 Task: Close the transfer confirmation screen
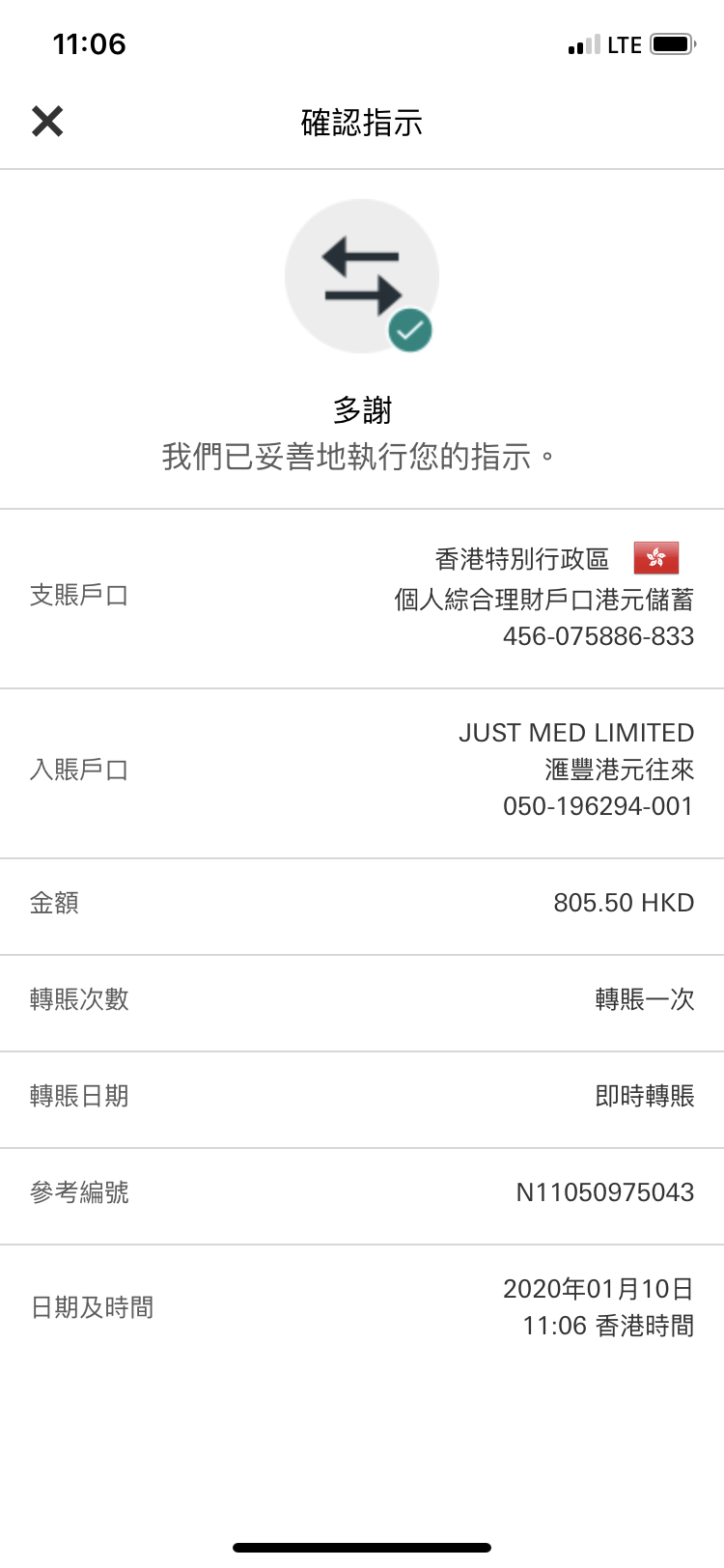[x=47, y=122]
